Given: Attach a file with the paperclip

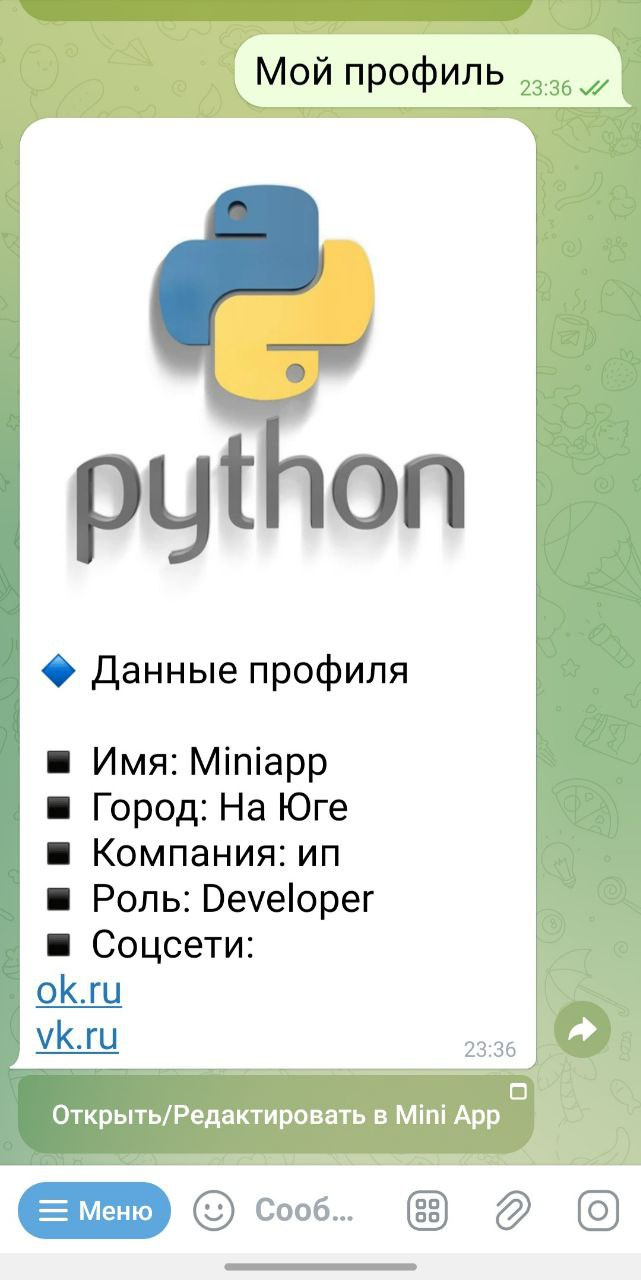Looking at the screenshot, I should click(512, 1211).
